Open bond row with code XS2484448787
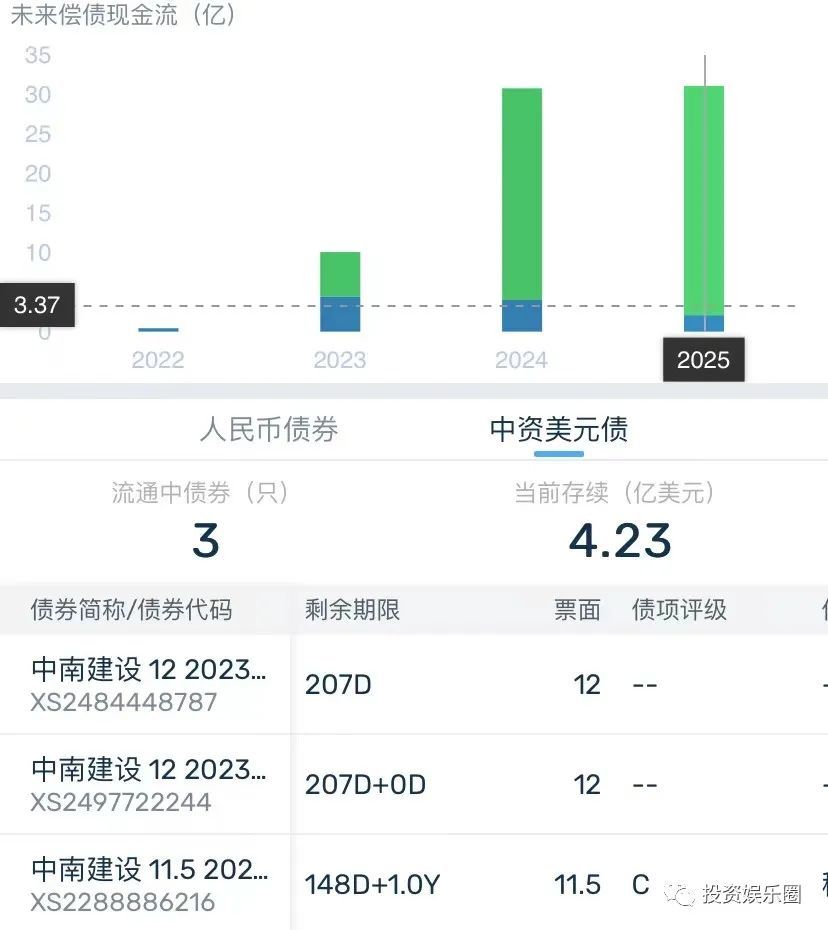Viewport: 828px width, 930px height. (x=148, y=685)
